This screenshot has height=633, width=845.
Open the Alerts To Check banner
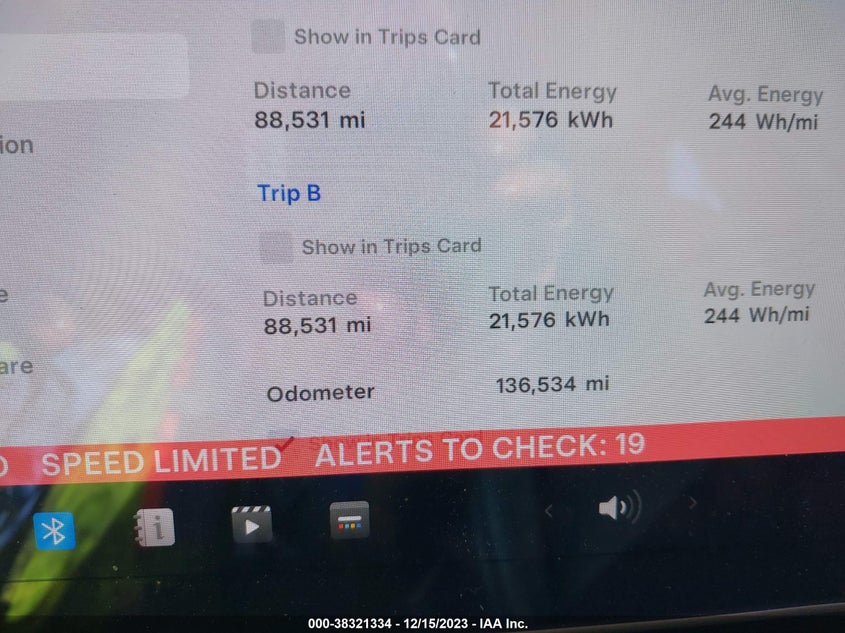click(x=480, y=448)
